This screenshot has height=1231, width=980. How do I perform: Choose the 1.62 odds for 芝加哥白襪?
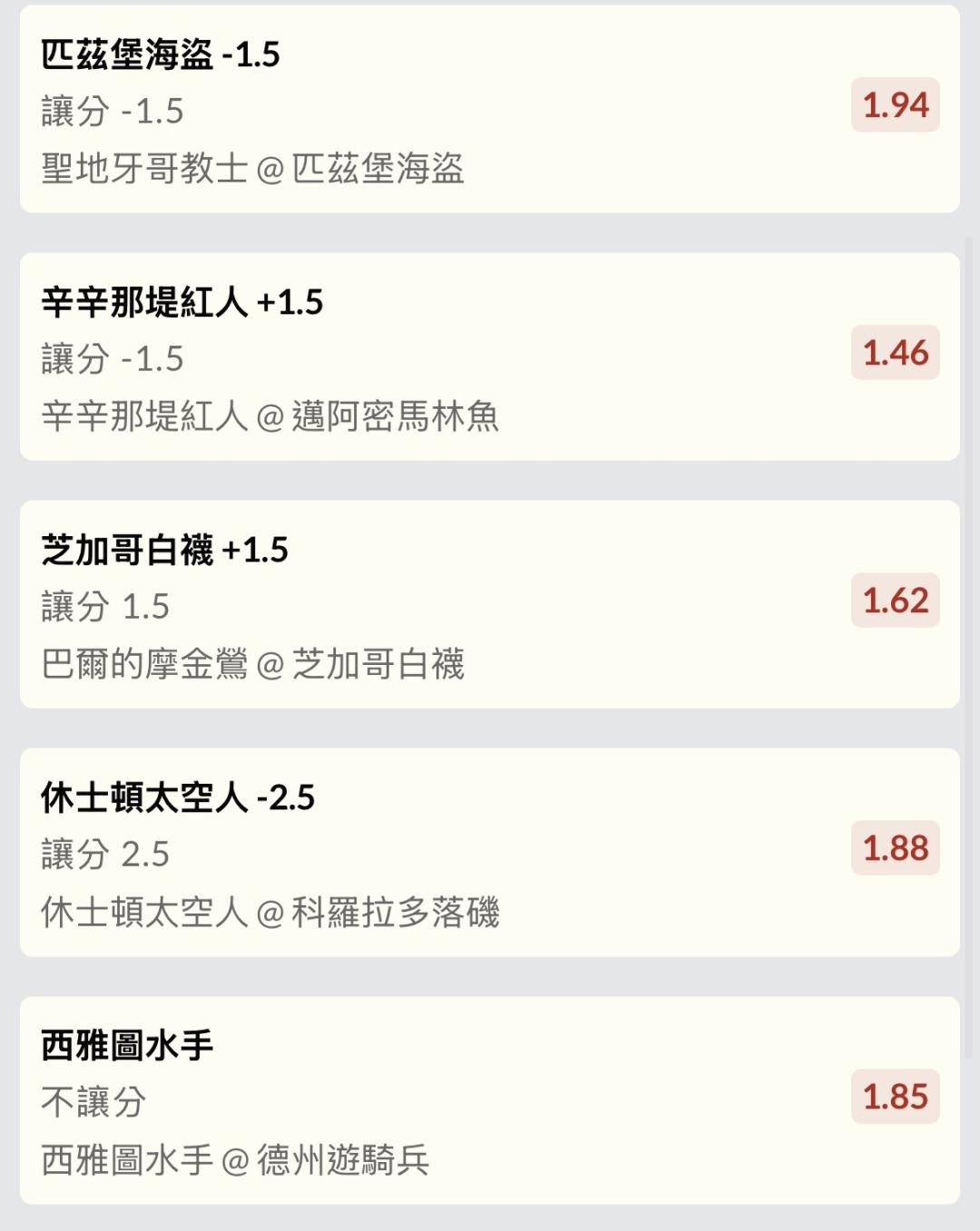[x=895, y=601]
